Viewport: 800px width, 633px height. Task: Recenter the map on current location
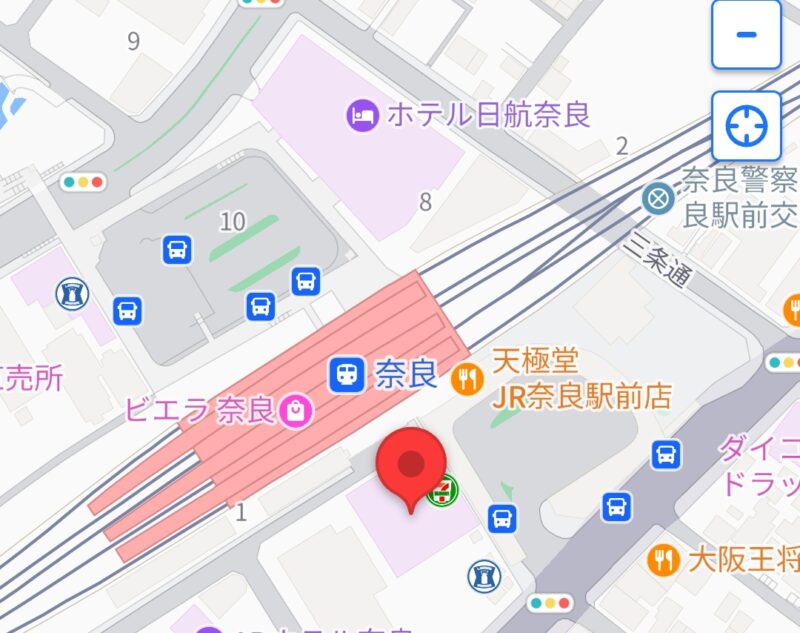click(746, 127)
